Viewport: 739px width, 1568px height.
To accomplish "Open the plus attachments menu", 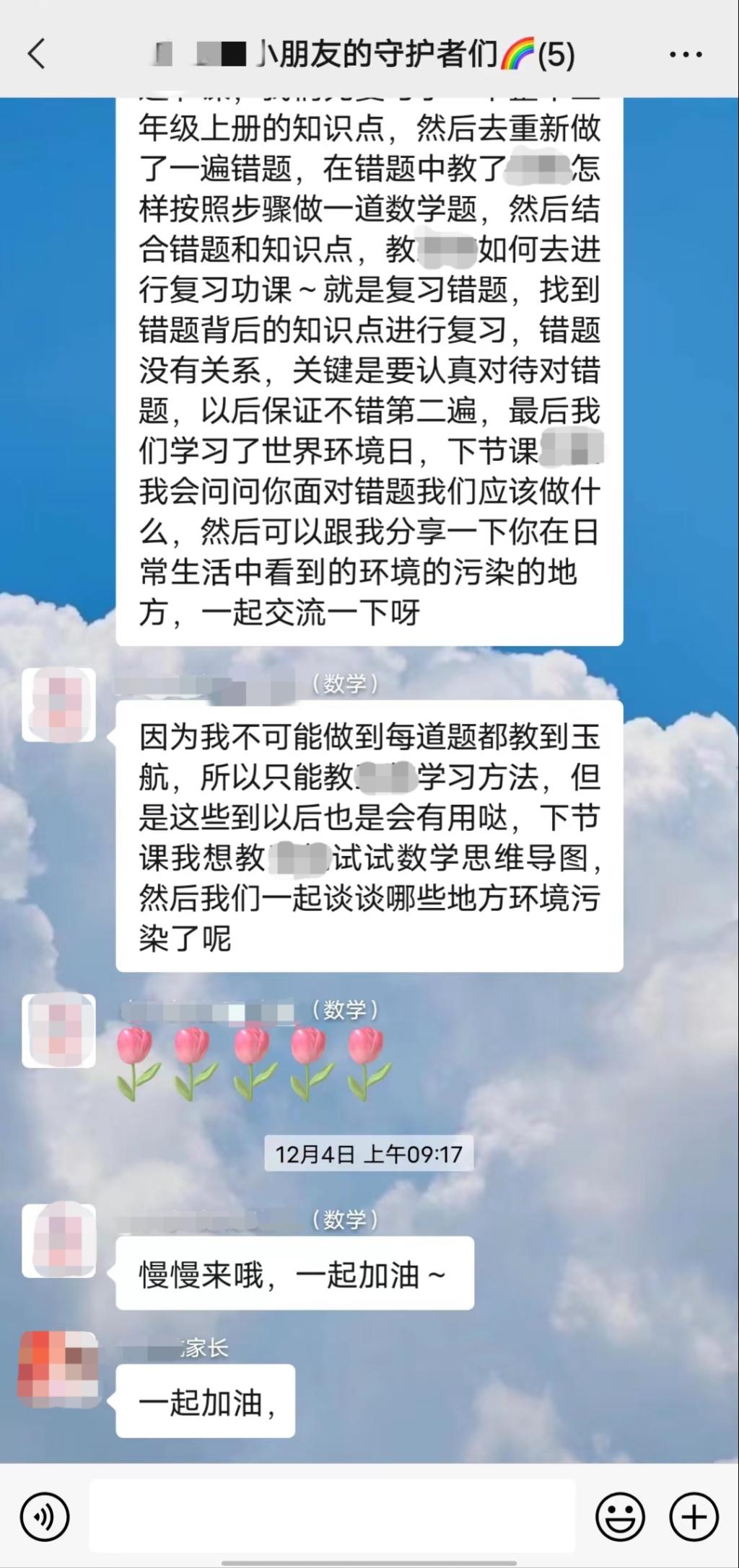I will point(694,1517).
